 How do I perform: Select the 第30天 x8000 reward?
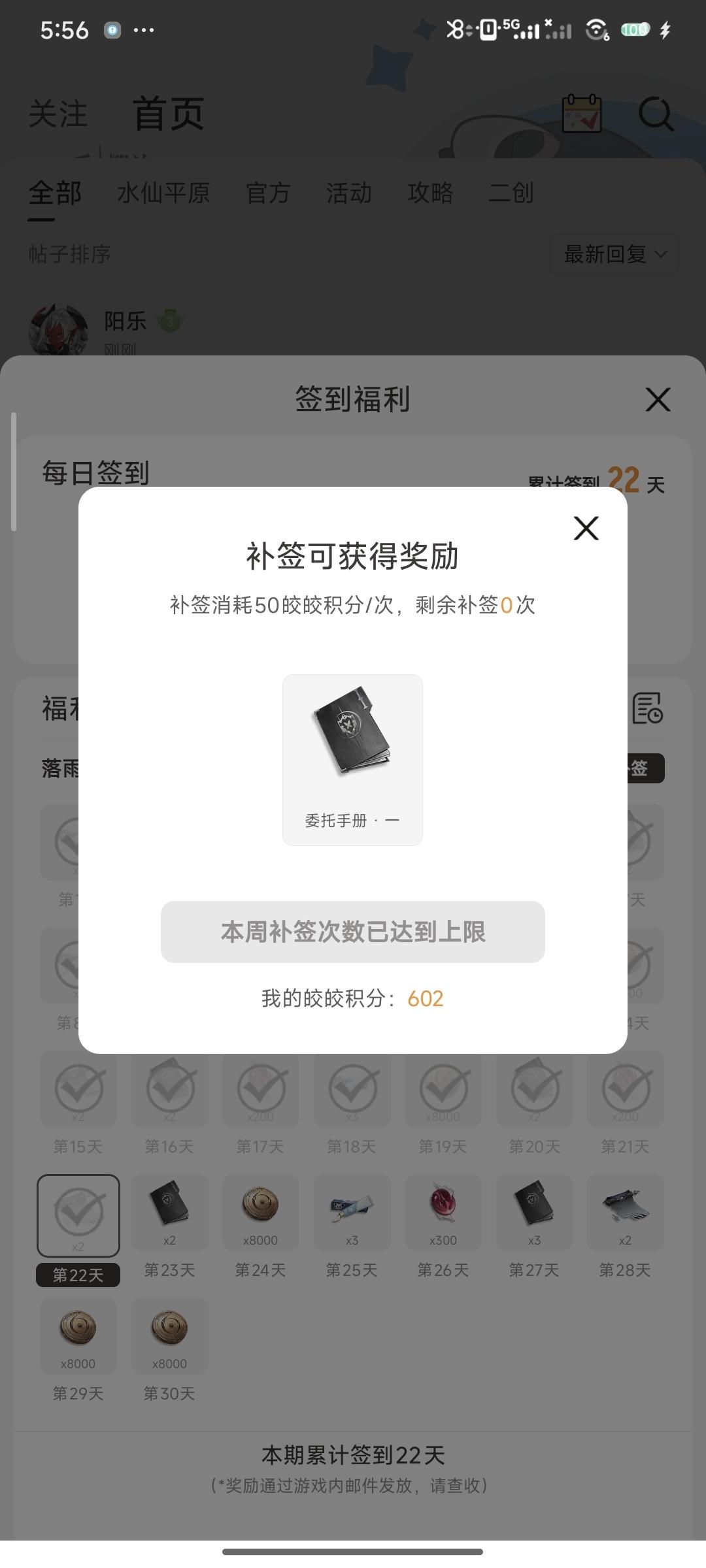pyautogui.click(x=169, y=1337)
